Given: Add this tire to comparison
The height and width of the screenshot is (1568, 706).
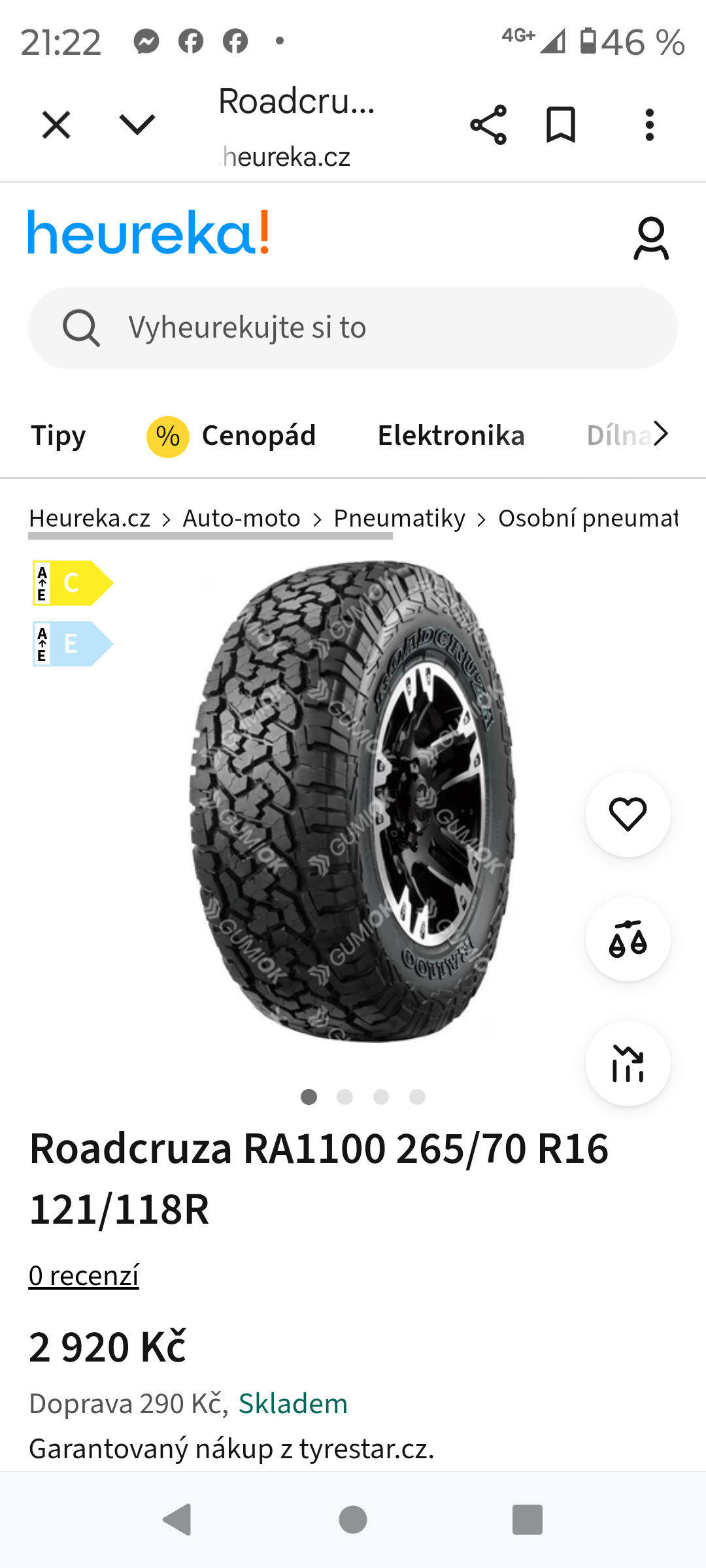Looking at the screenshot, I should pos(628,939).
